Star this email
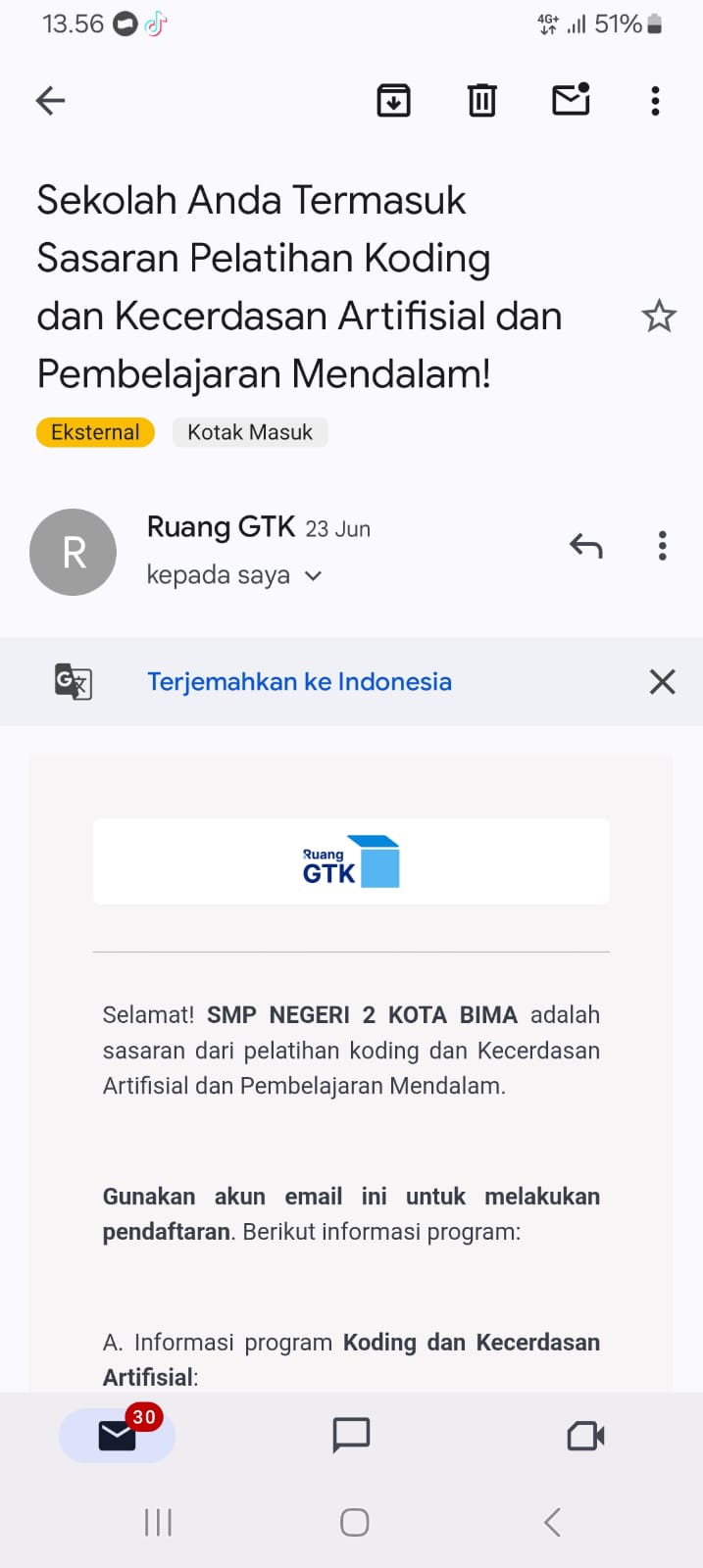 pos(659,316)
